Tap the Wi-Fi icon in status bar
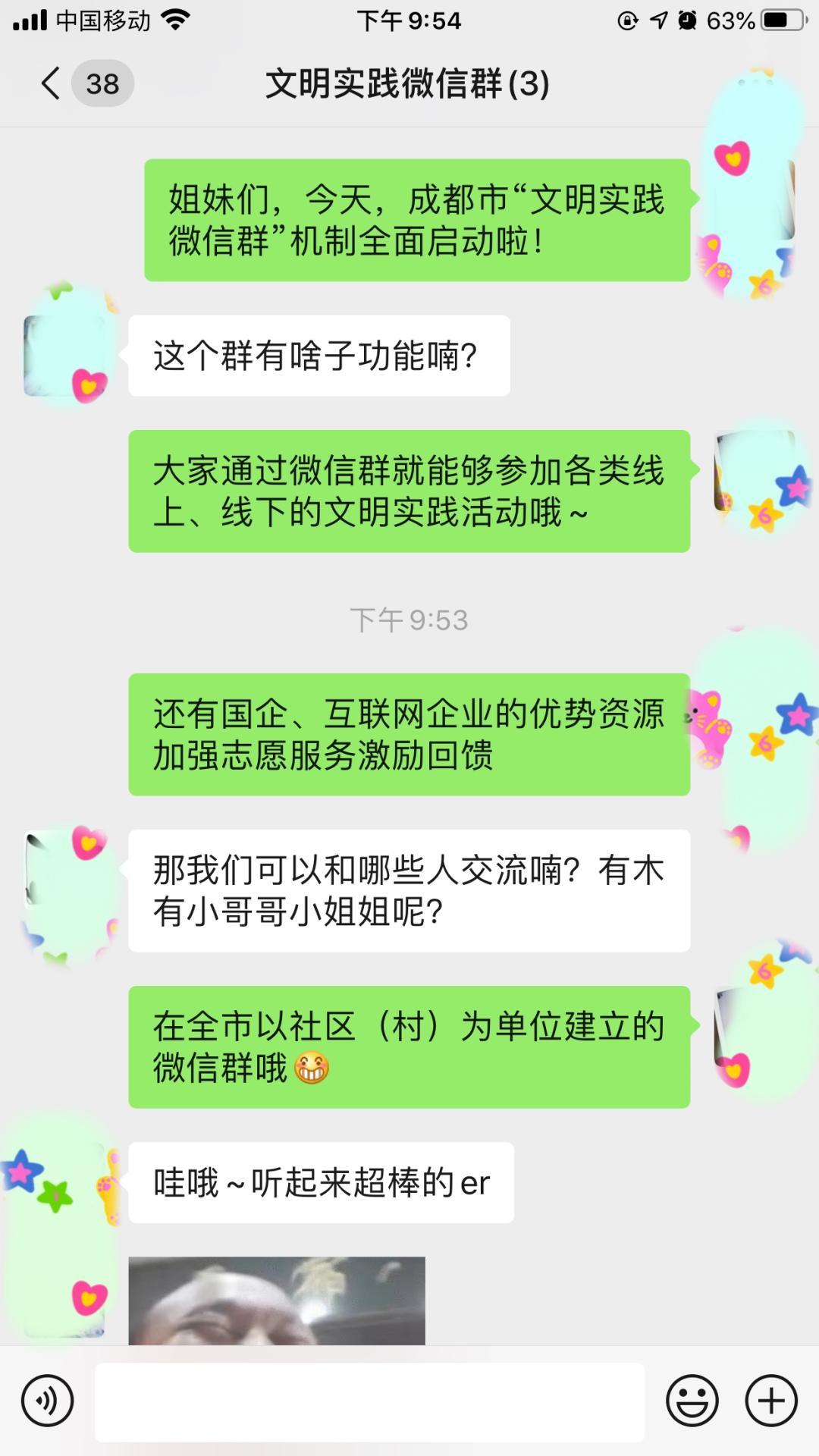The width and height of the screenshot is (819, 1456). coord(177,20)
